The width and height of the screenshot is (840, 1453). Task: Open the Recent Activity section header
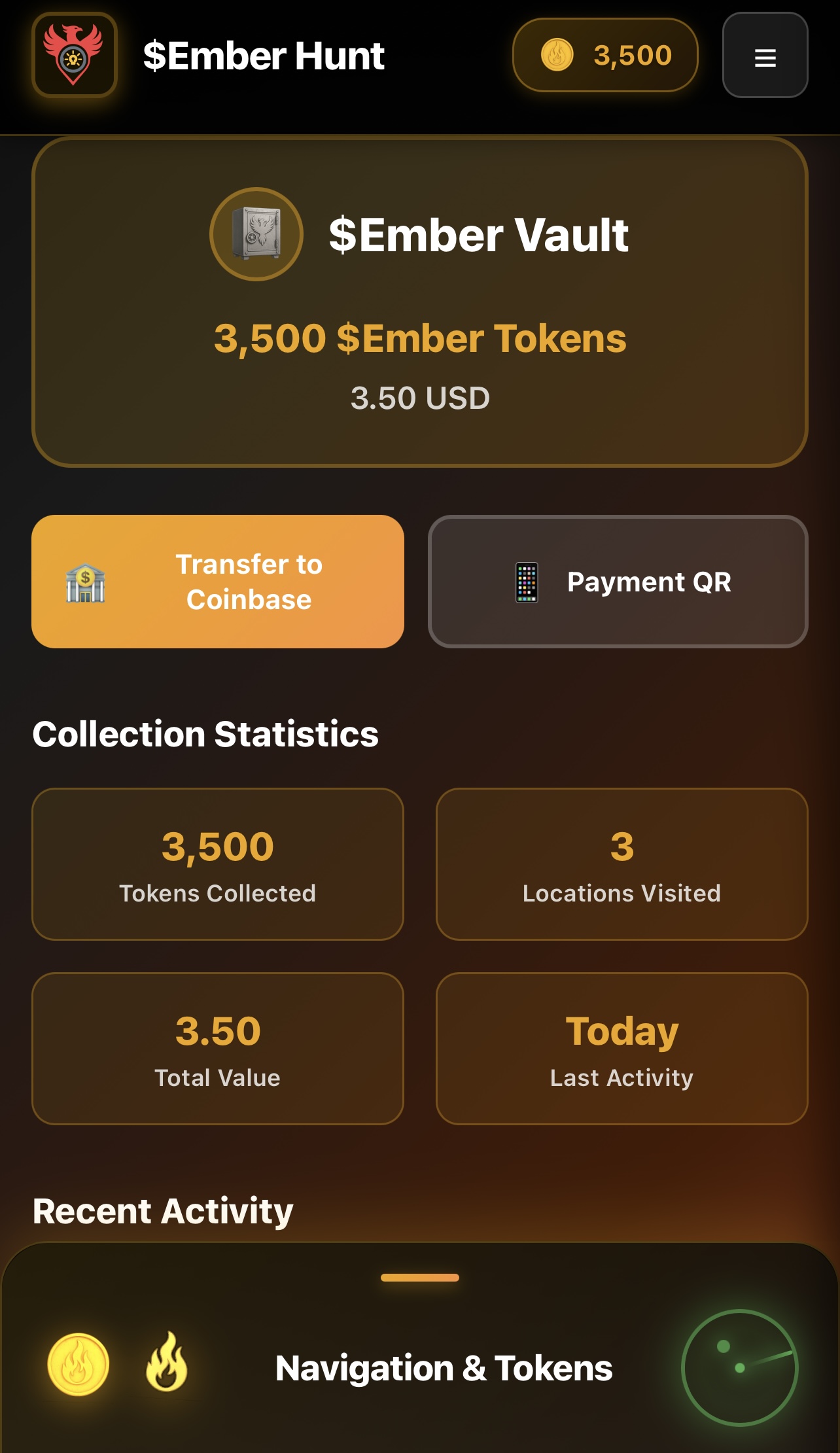(x=163, y=1211)
